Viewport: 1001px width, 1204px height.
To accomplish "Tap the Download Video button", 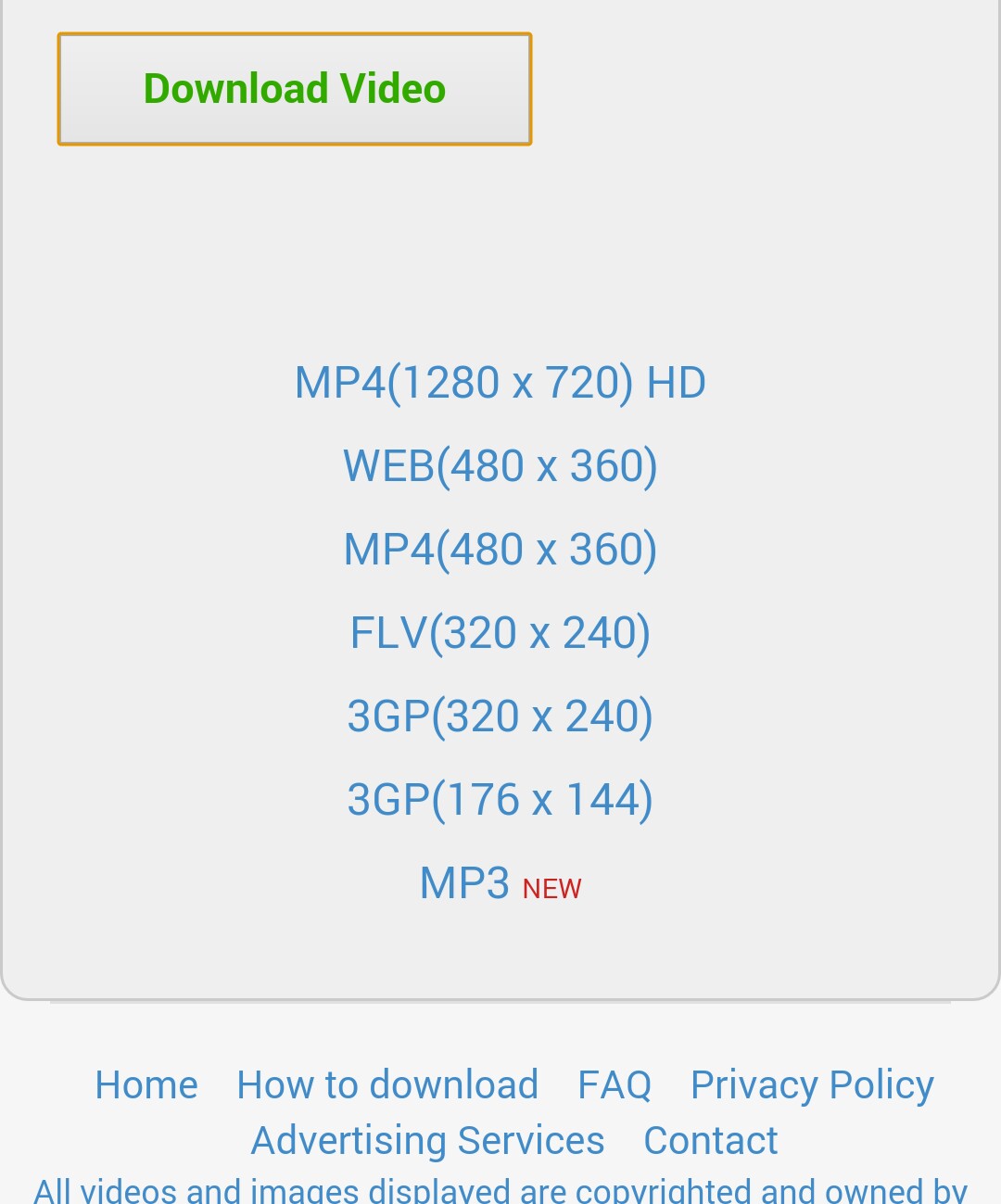I will click(295, 89).
